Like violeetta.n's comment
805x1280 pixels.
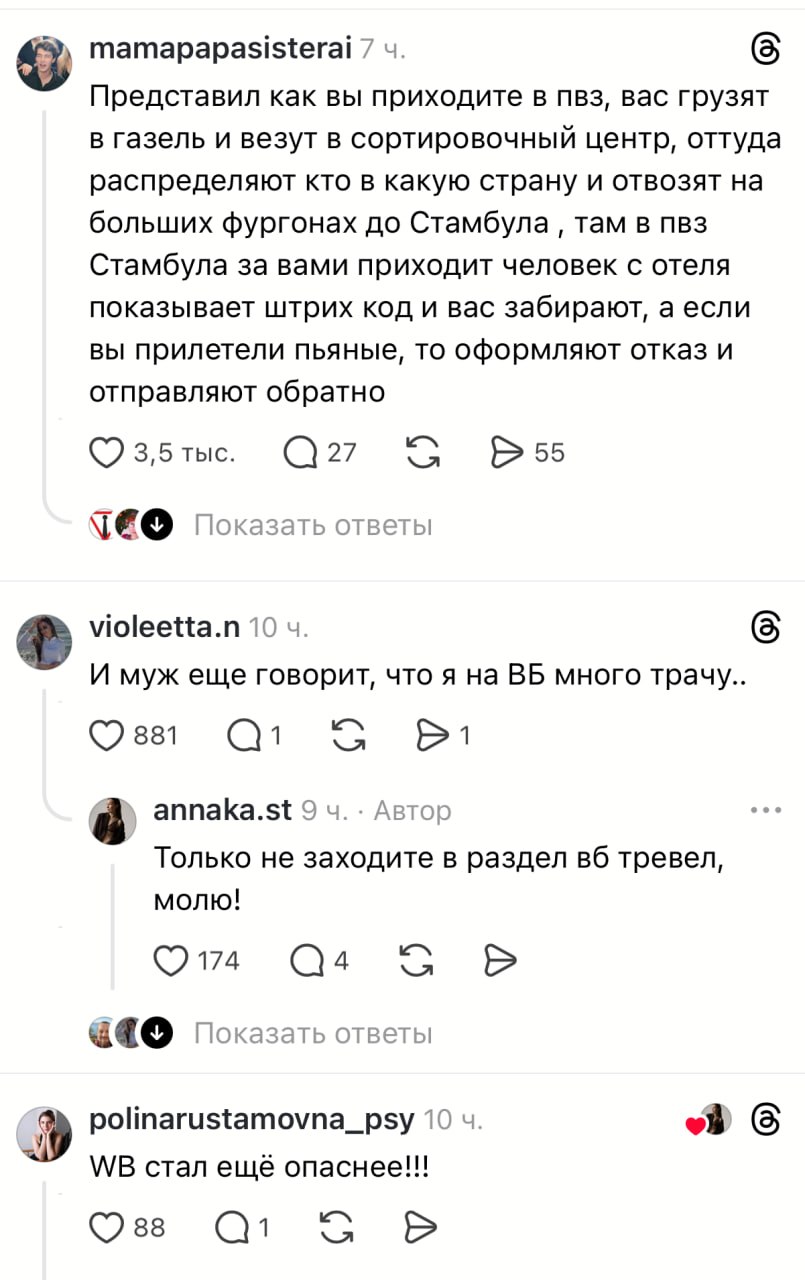coord(106,736)
